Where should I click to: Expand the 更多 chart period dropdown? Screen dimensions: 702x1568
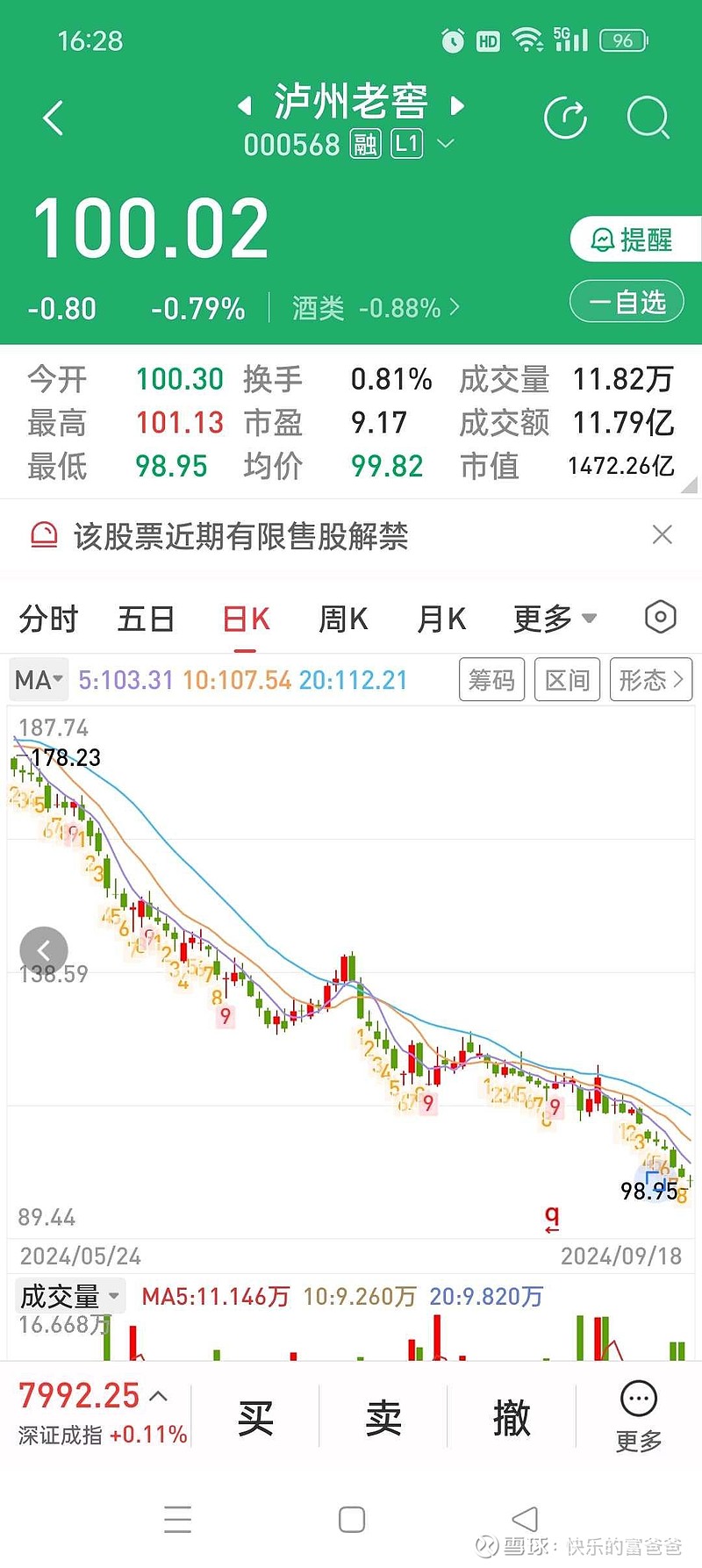point(555,619)
